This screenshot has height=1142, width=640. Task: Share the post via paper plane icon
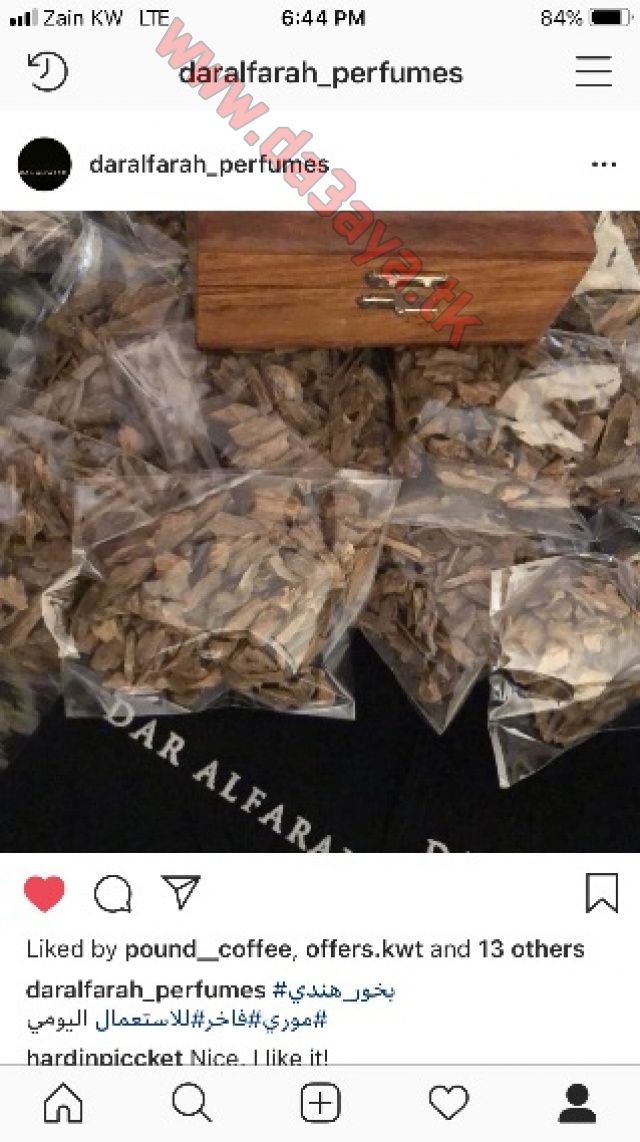click(181, 892)
